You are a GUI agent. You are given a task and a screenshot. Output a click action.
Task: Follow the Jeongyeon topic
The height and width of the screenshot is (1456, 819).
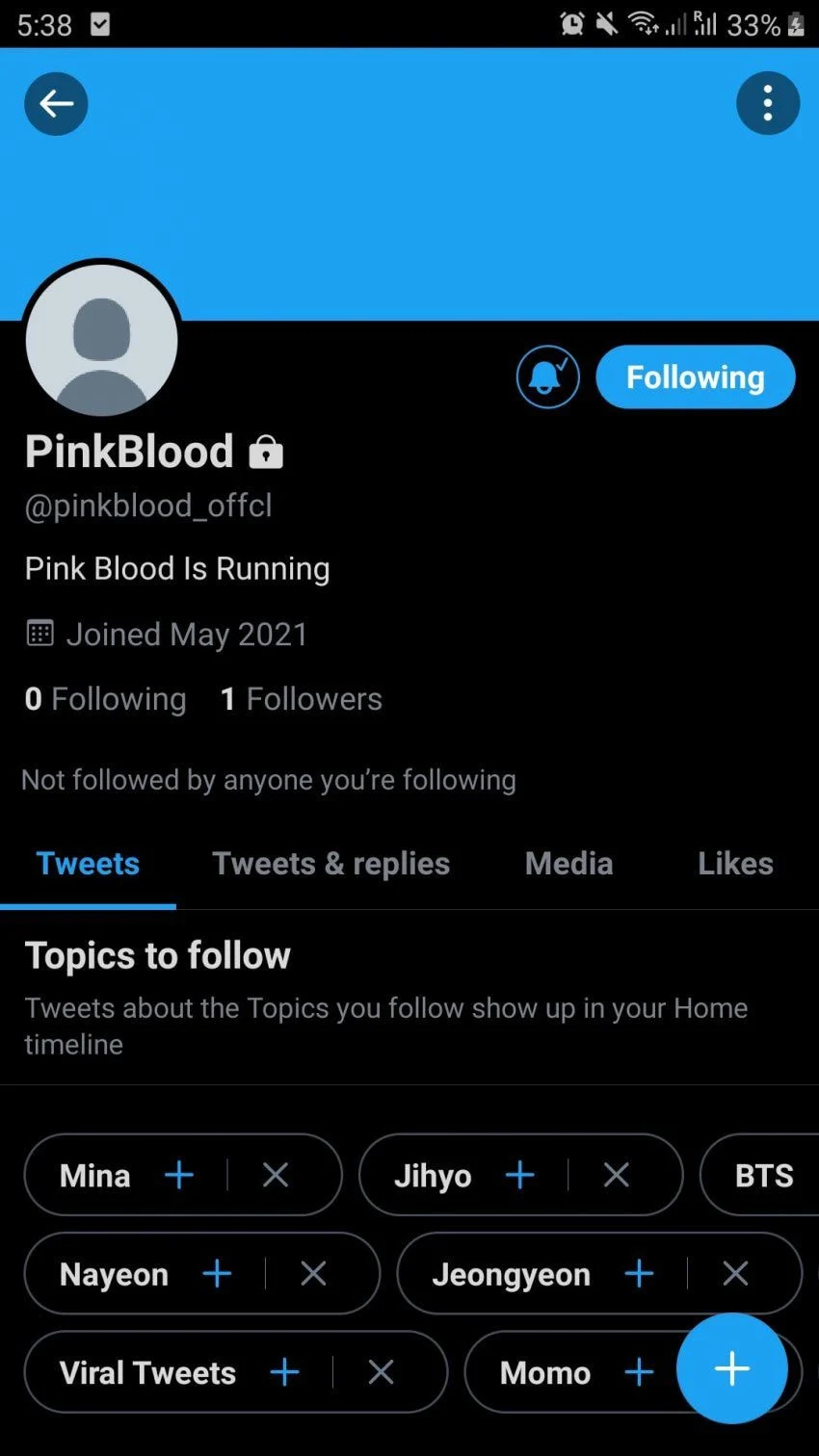pos(639,1274)
